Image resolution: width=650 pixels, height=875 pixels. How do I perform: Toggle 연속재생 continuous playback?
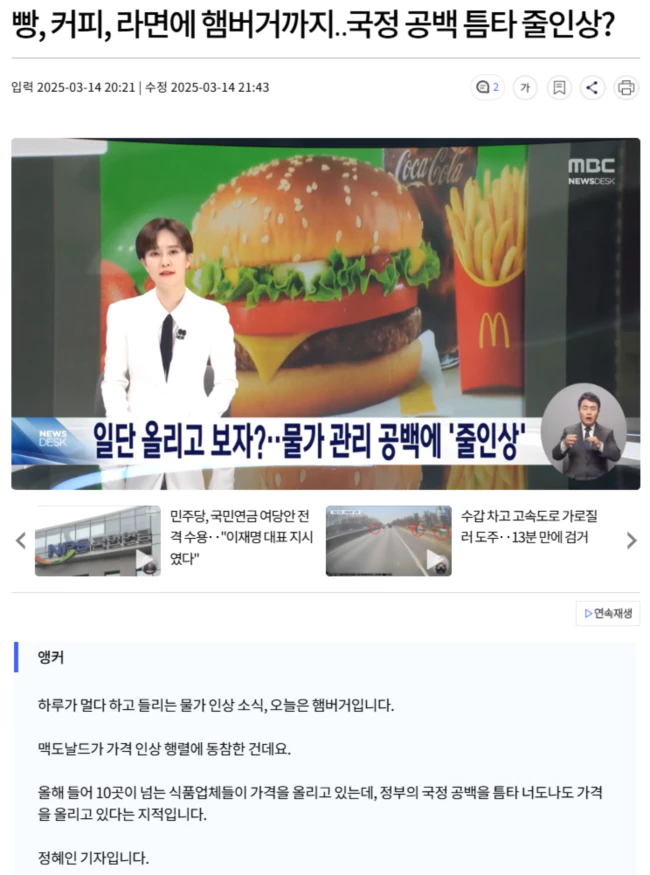[607, 613]
